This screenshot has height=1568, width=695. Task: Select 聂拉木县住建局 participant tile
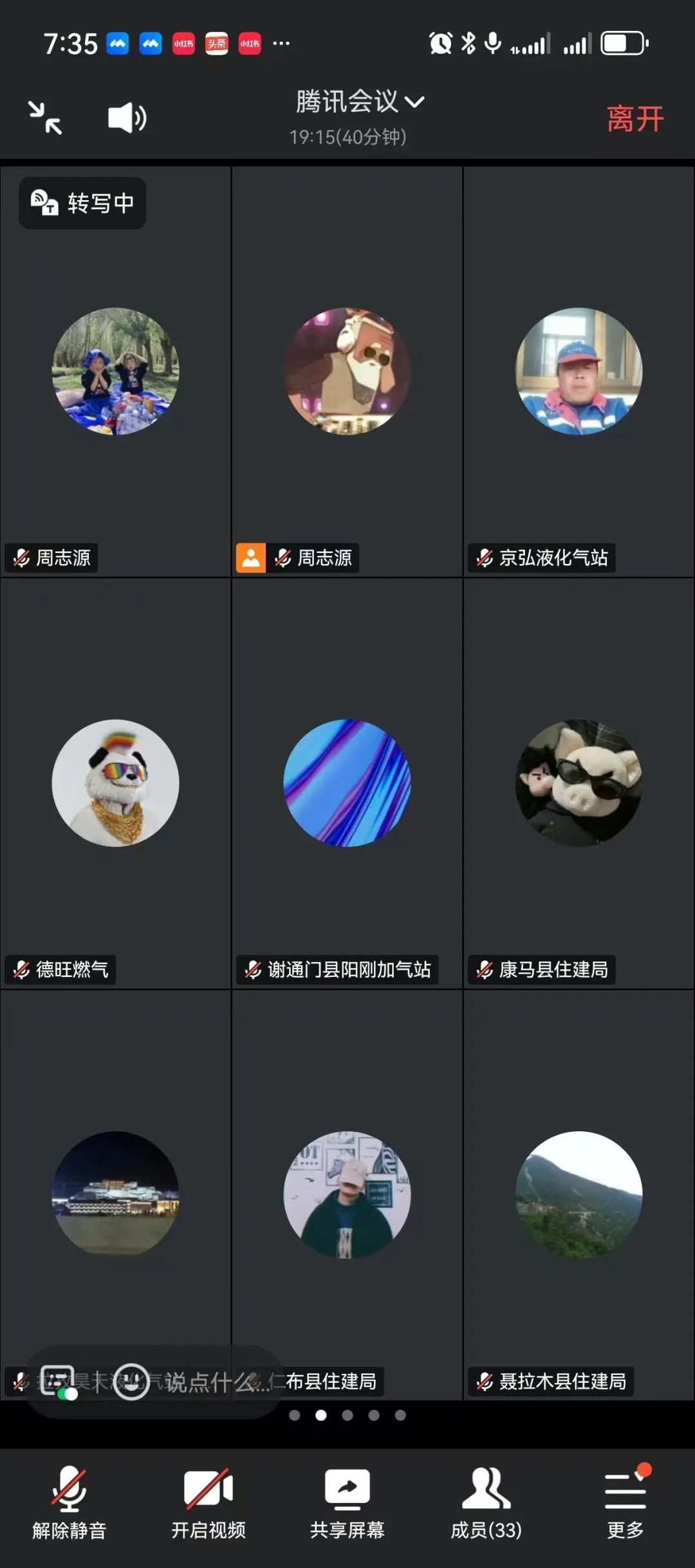click(579, 1194)
